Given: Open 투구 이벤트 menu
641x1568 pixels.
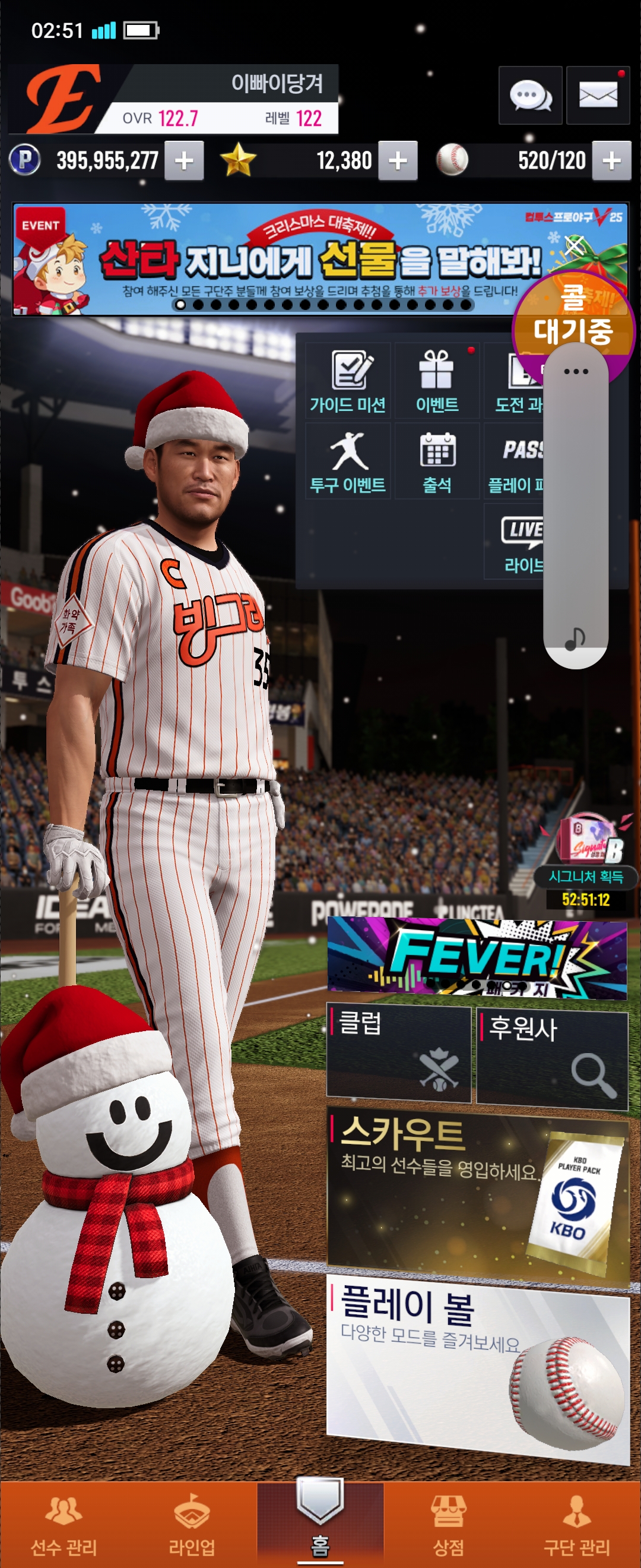Looking at the screenshot, I should [347, 461].
